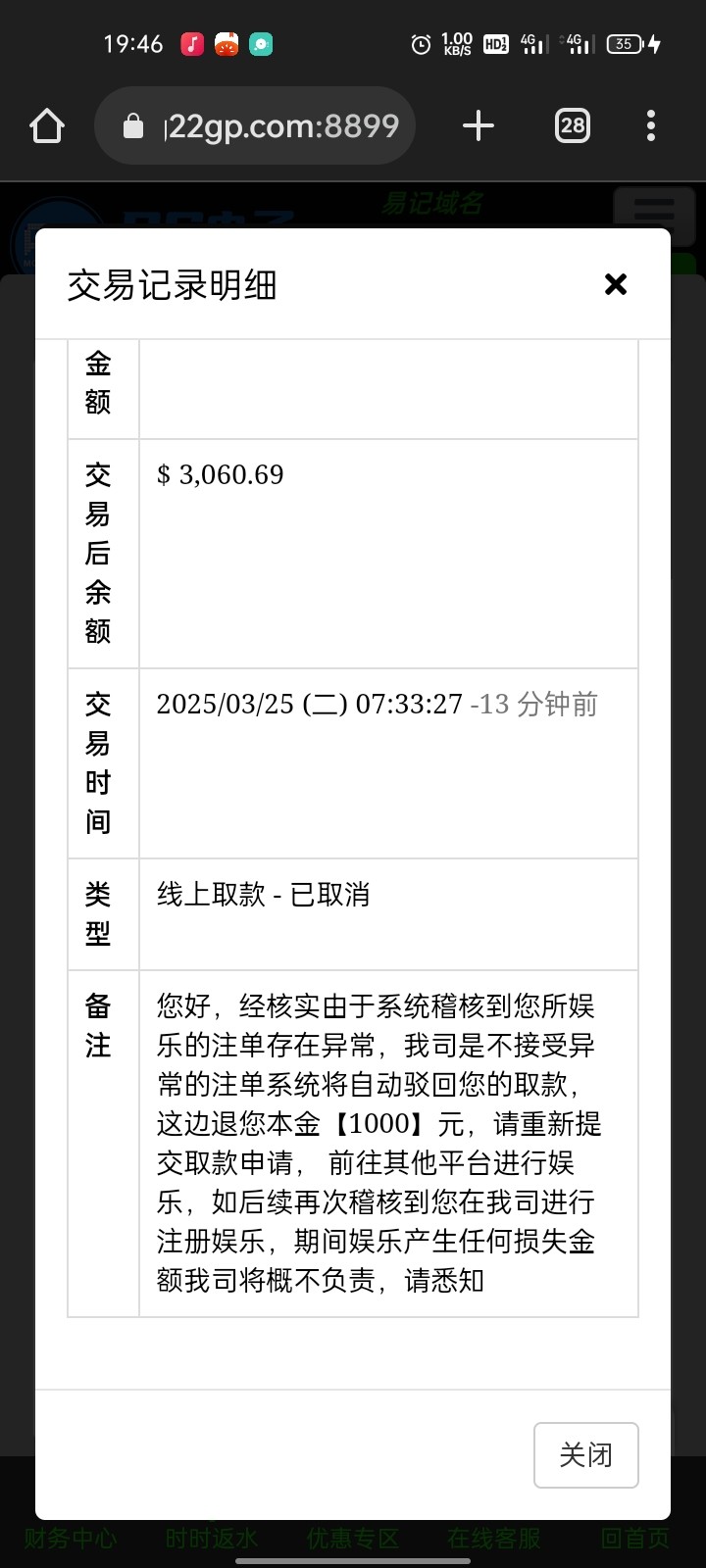Image resolution: width=706 pixels, height=1568 pixels.
Task: Tap the red music note notification icon
Action: [192, 44]
